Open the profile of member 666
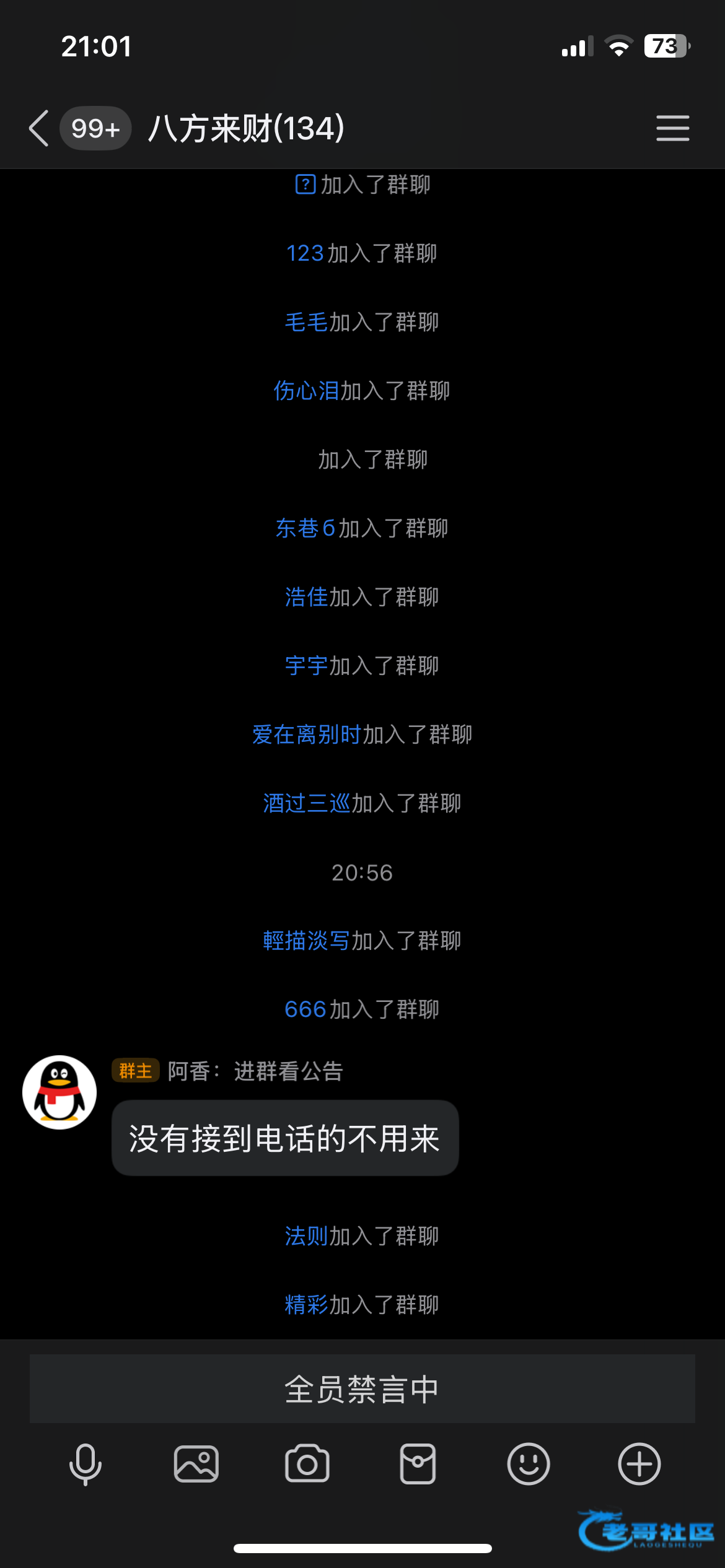The height and width of the screenshot is (1568, 725). 305,1009
